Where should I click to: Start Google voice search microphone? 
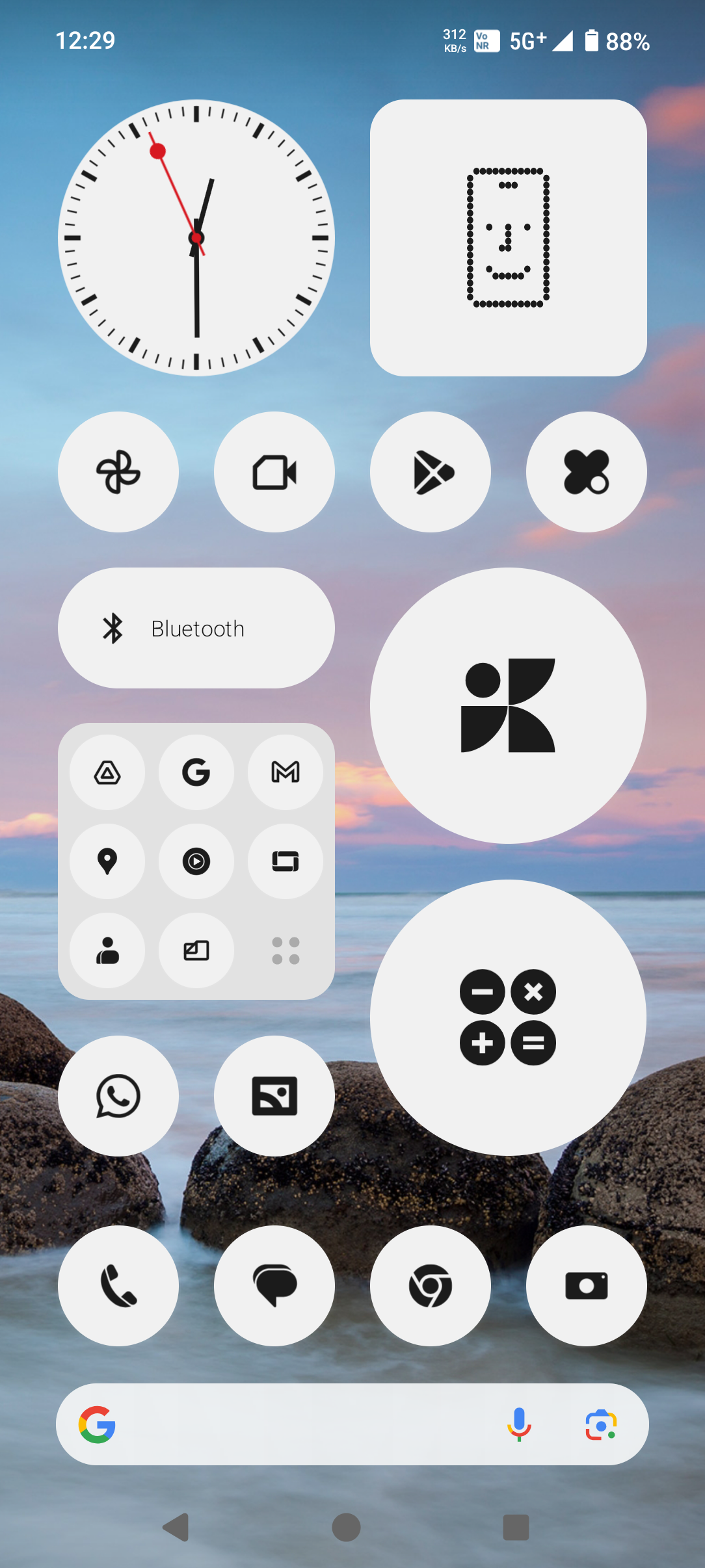tap(519, 1424)
